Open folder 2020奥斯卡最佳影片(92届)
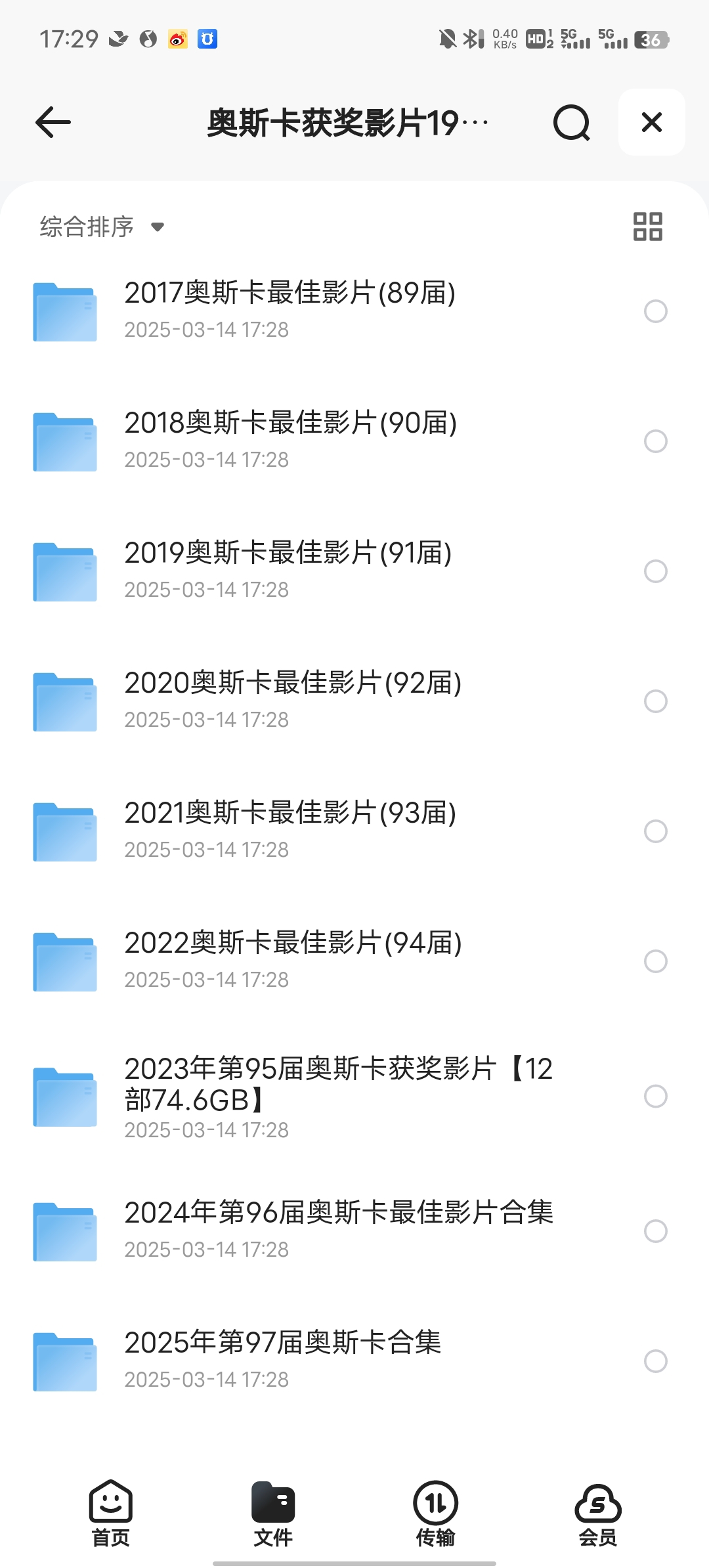 354,701
